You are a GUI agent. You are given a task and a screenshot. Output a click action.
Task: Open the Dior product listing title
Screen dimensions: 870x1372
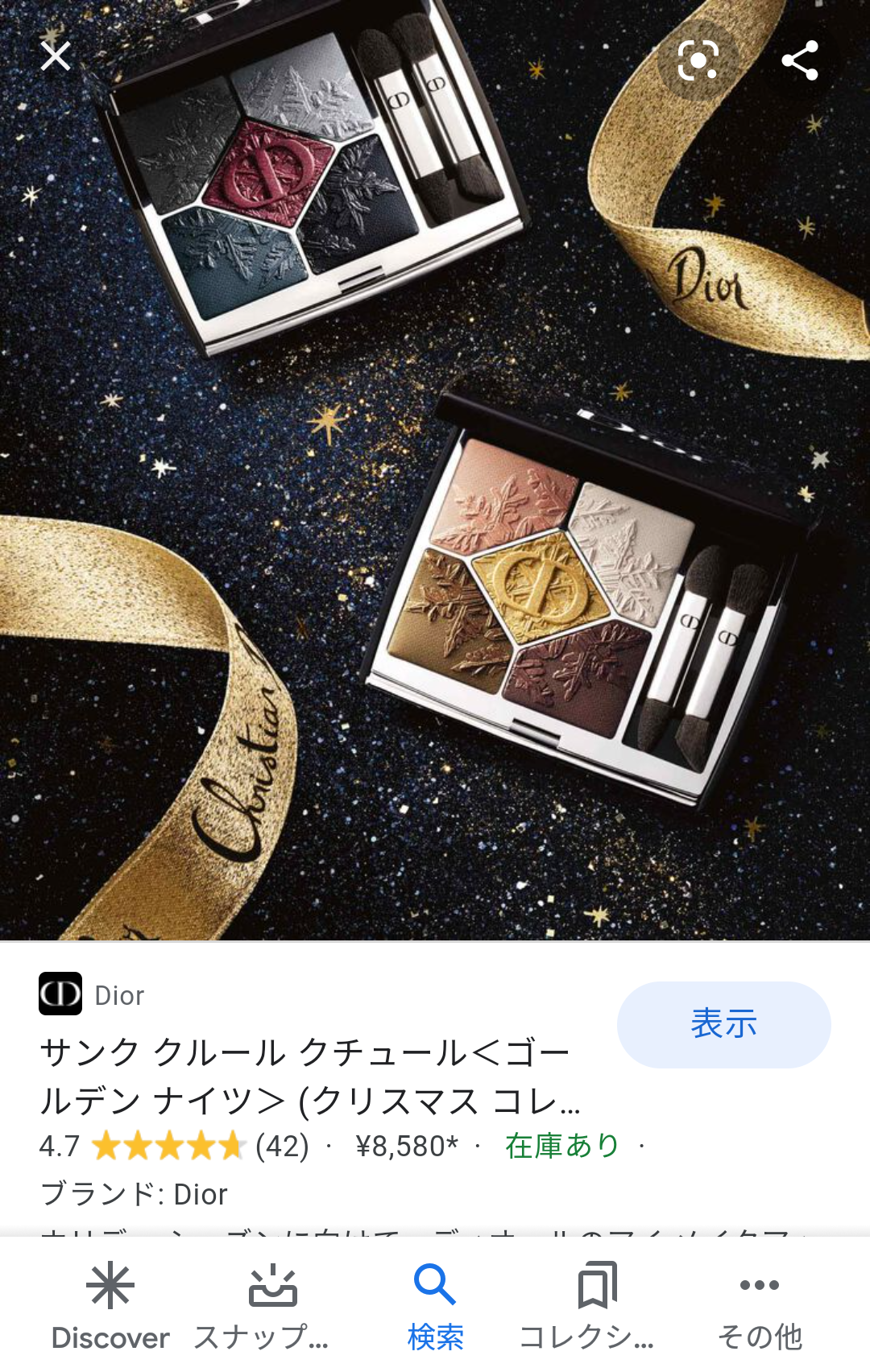click(x=310, y=1076)
